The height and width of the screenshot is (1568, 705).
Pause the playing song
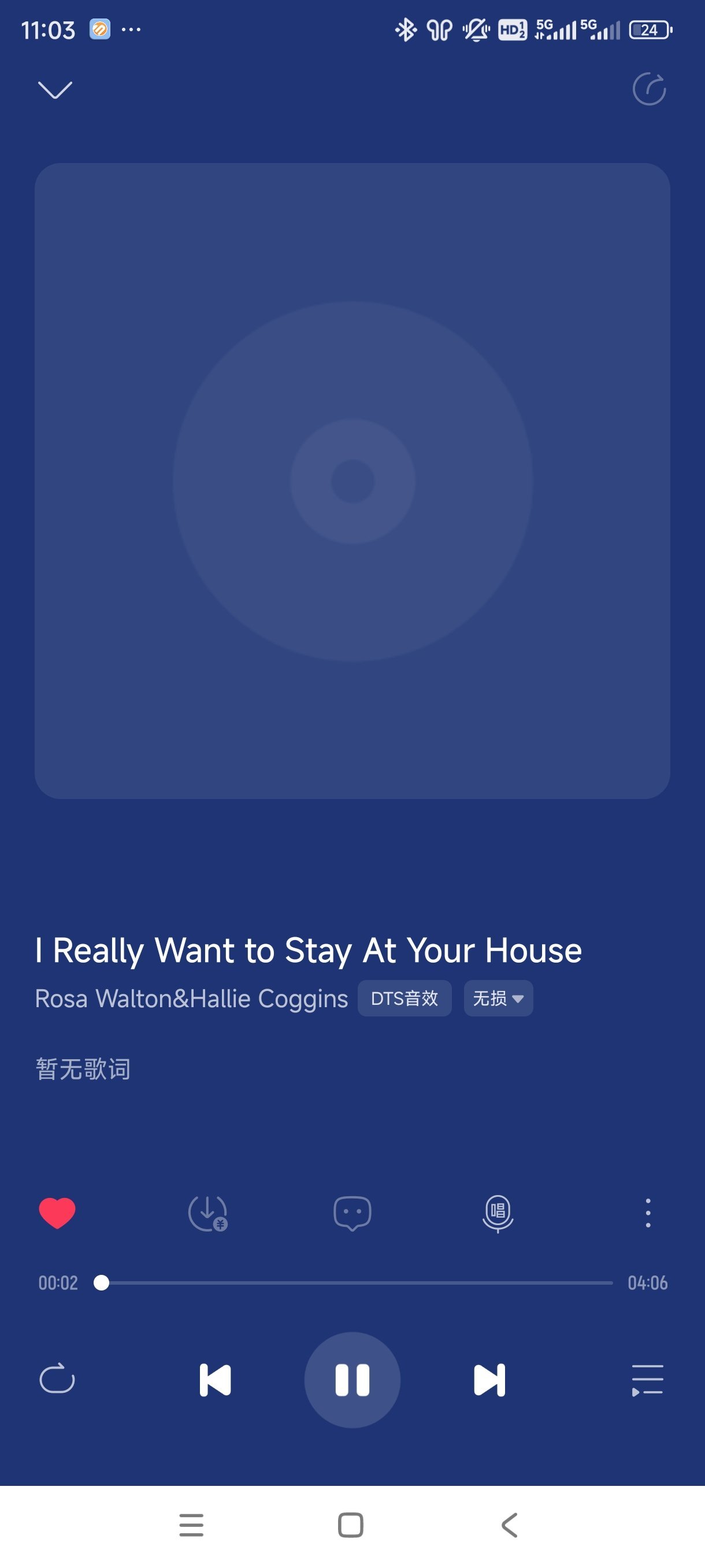[352, 1380]
